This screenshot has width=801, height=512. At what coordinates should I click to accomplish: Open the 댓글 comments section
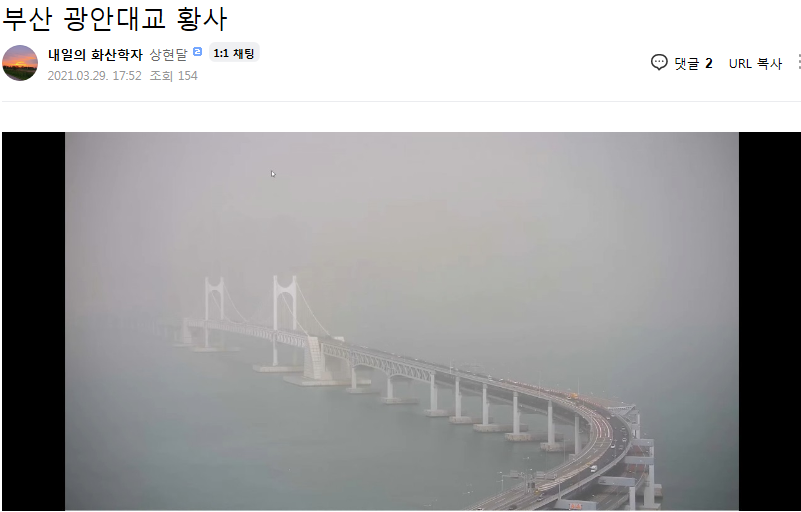682,63
